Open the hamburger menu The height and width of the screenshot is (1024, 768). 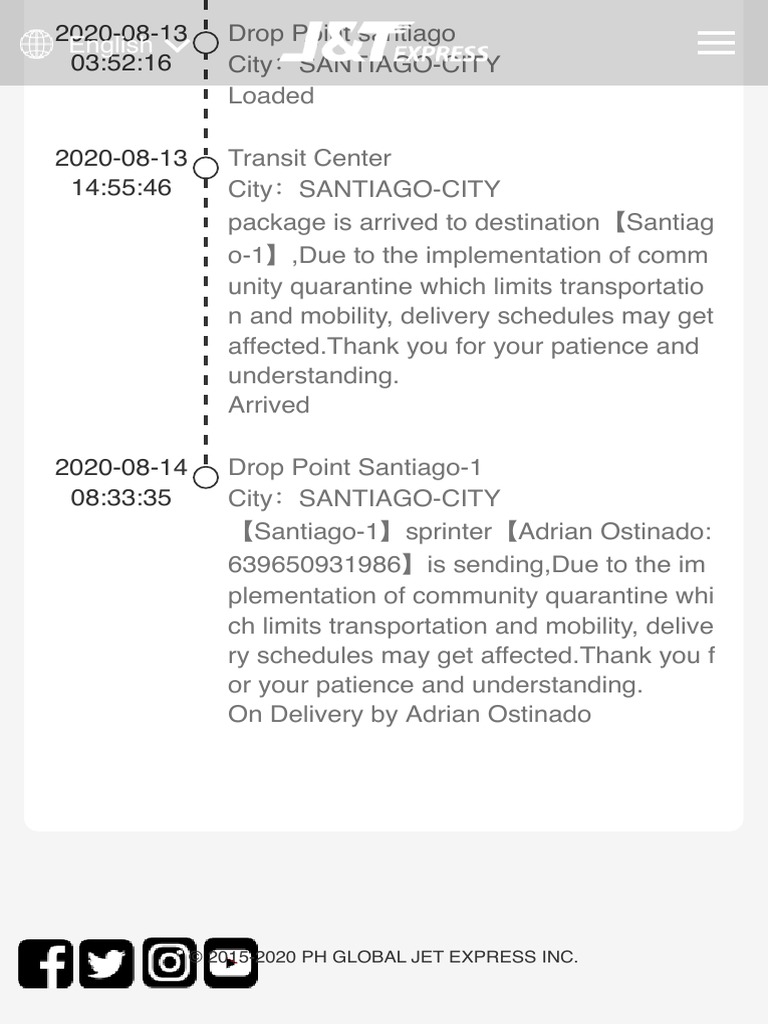click(x=716, y=43)
